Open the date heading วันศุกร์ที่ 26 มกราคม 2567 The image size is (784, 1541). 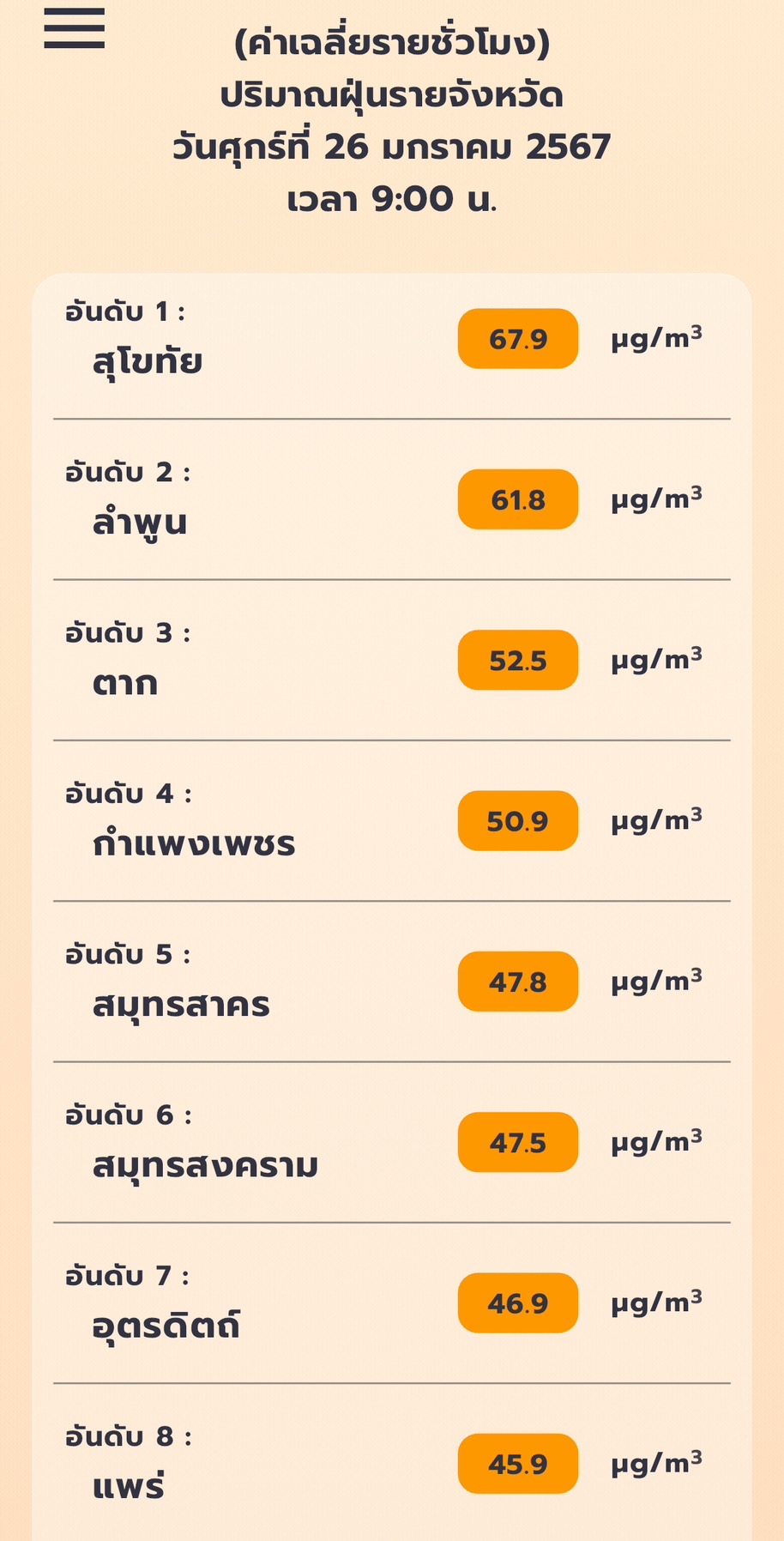391,146
